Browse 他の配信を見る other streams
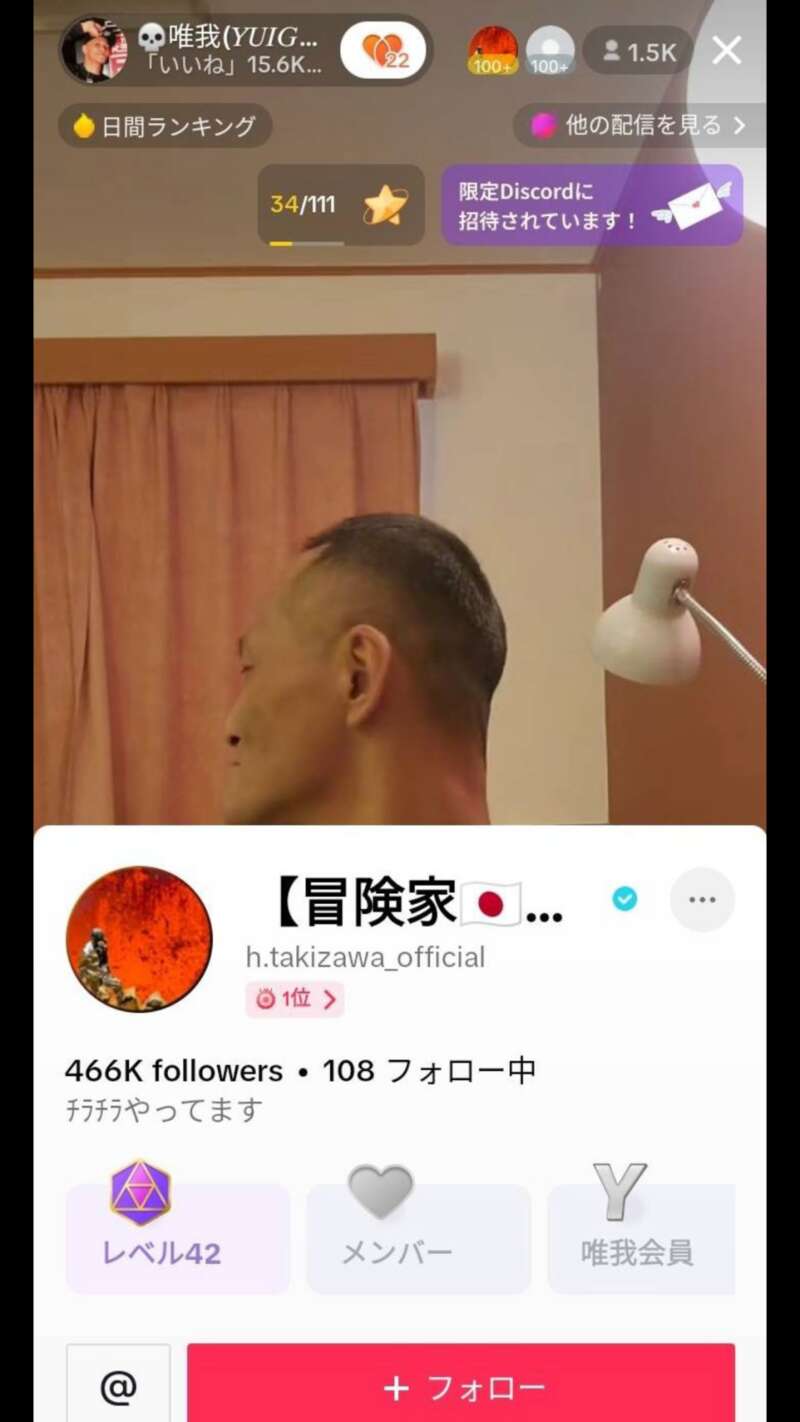800x1422 pixels. (640, 126)
